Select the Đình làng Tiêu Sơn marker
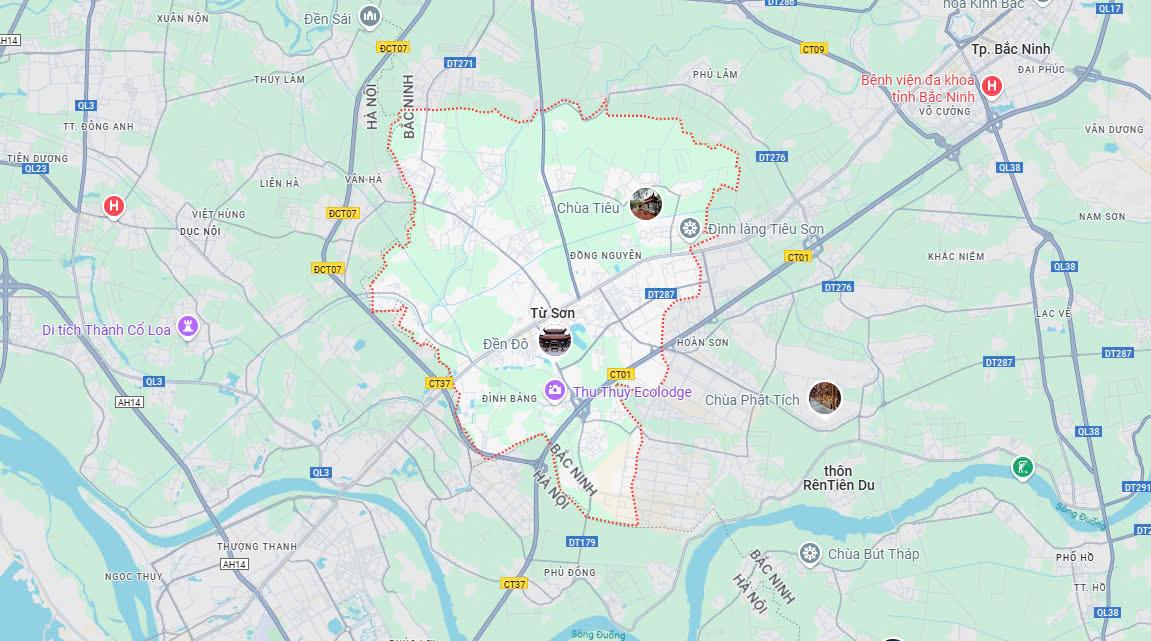Viewport: 1151px width, 641px height. 689,229
